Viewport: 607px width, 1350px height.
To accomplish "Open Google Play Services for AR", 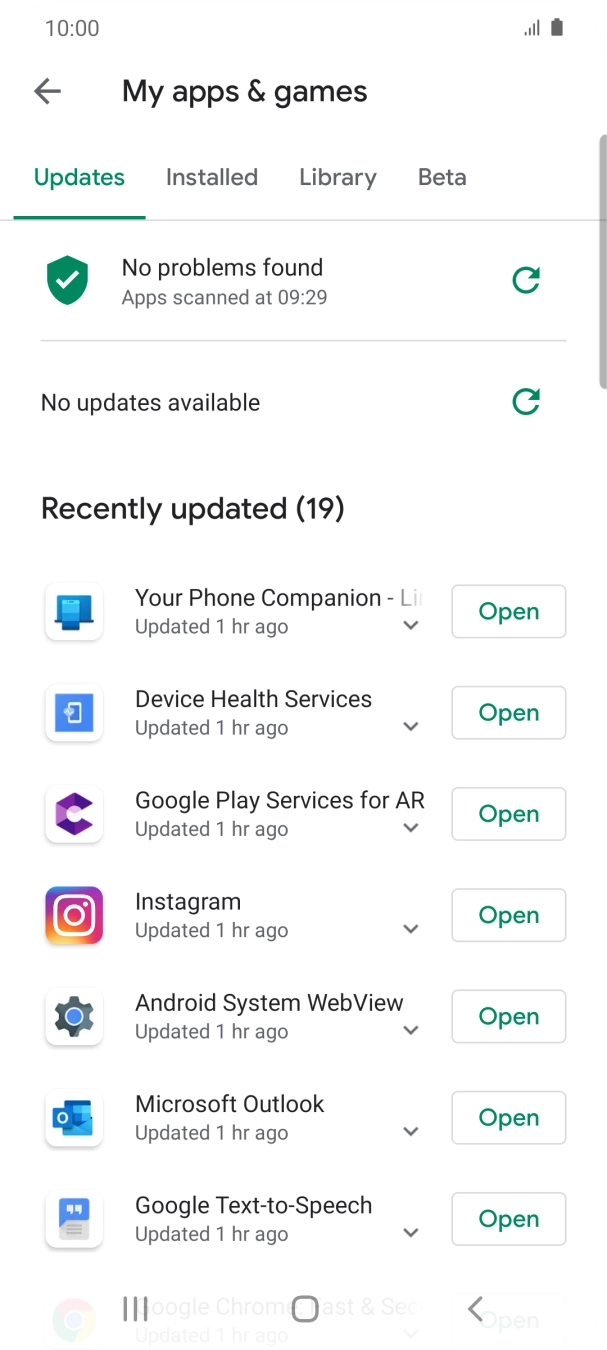I will coord(509,813).
